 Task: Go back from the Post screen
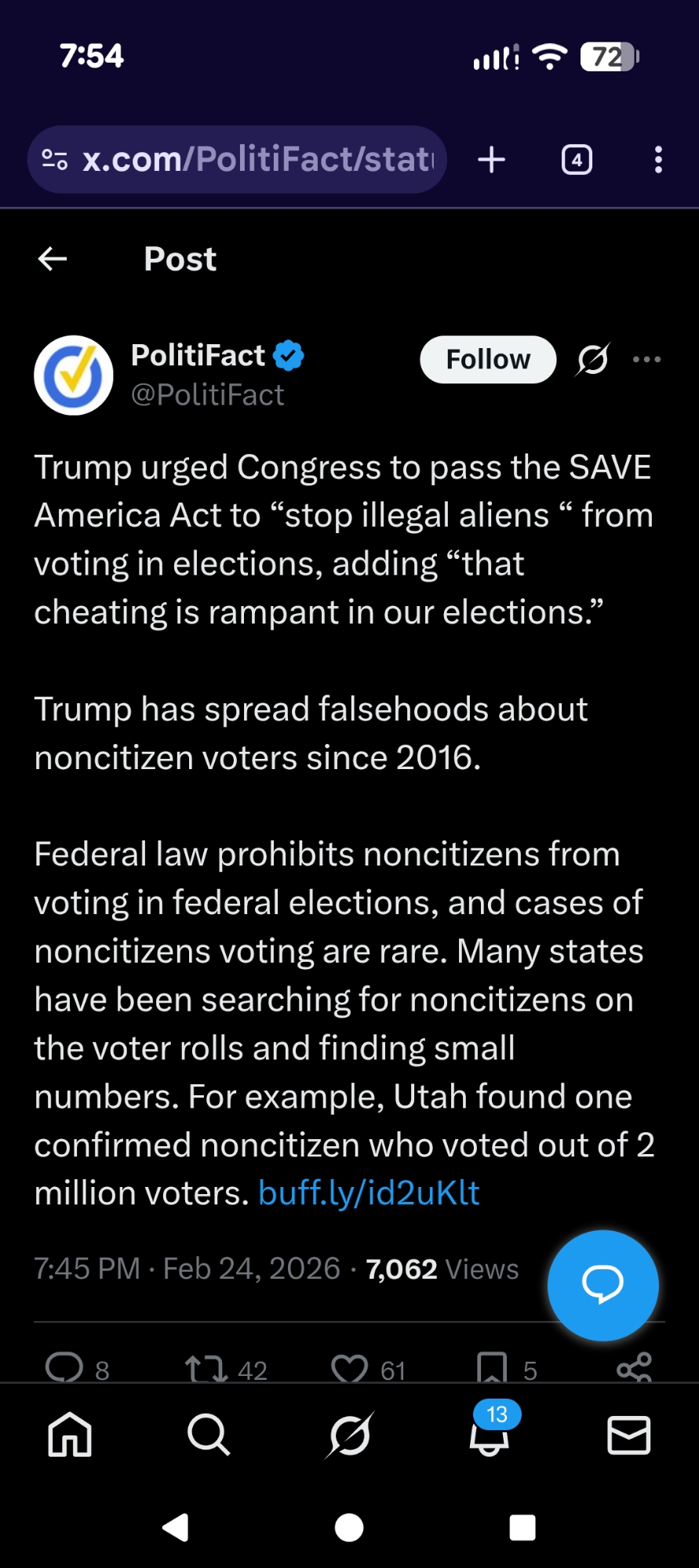53,259
